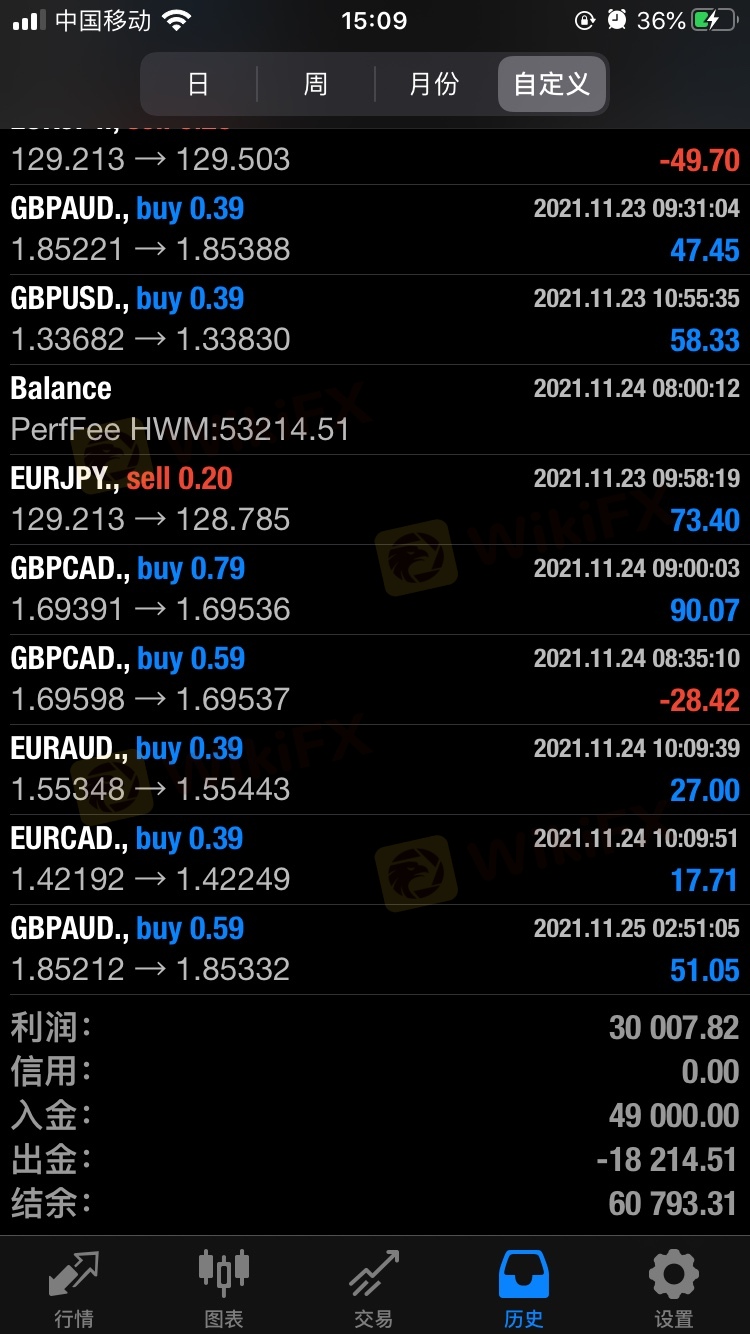
Task: Expand the GBPUSD buy 0.39 trade
Action: coord(375,319)
